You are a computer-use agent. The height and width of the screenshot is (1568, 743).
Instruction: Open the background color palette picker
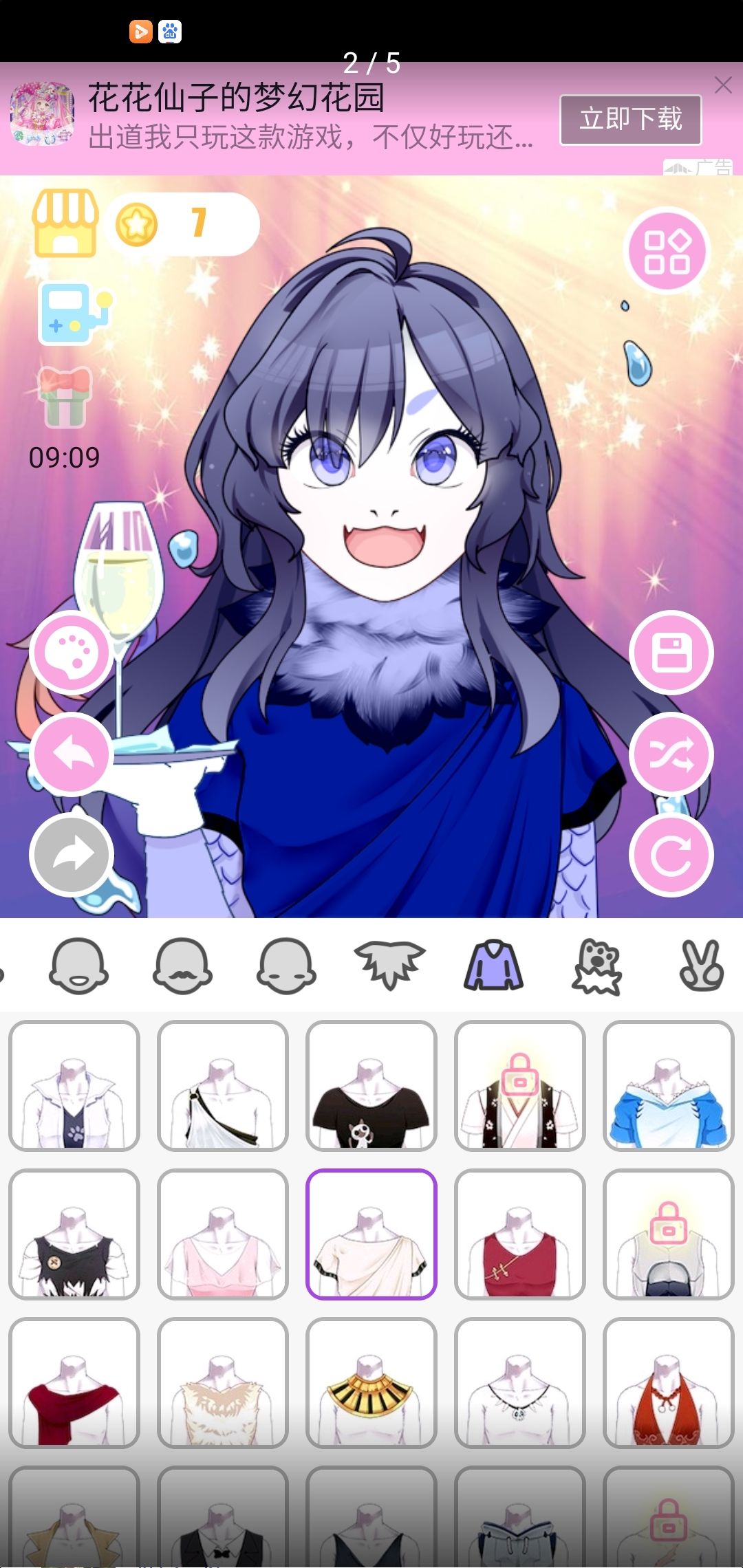click(71, 653)
